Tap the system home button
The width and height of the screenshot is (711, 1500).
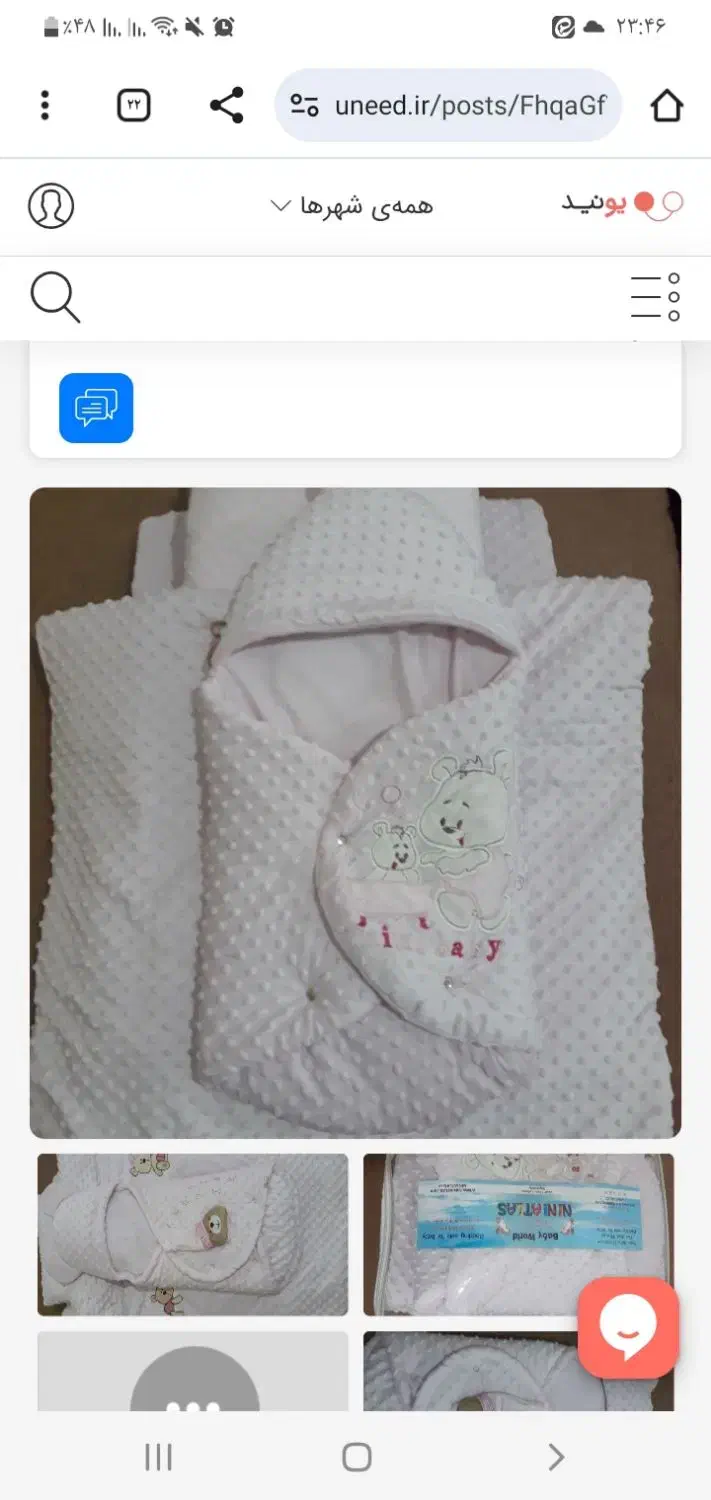tap(357, 1457)
